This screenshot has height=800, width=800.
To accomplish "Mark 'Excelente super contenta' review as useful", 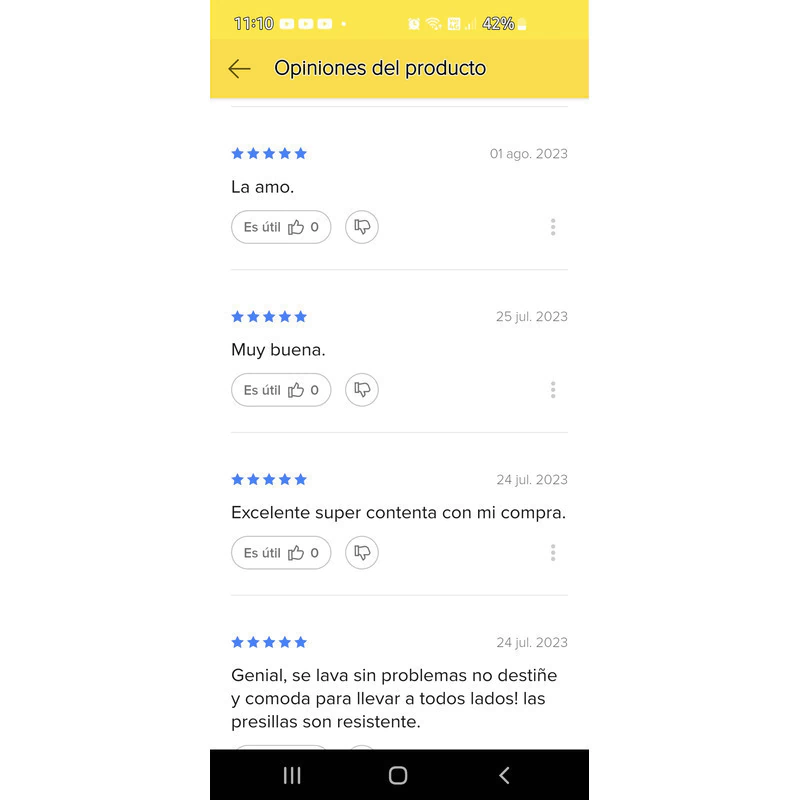I will (x=281, y=553).
